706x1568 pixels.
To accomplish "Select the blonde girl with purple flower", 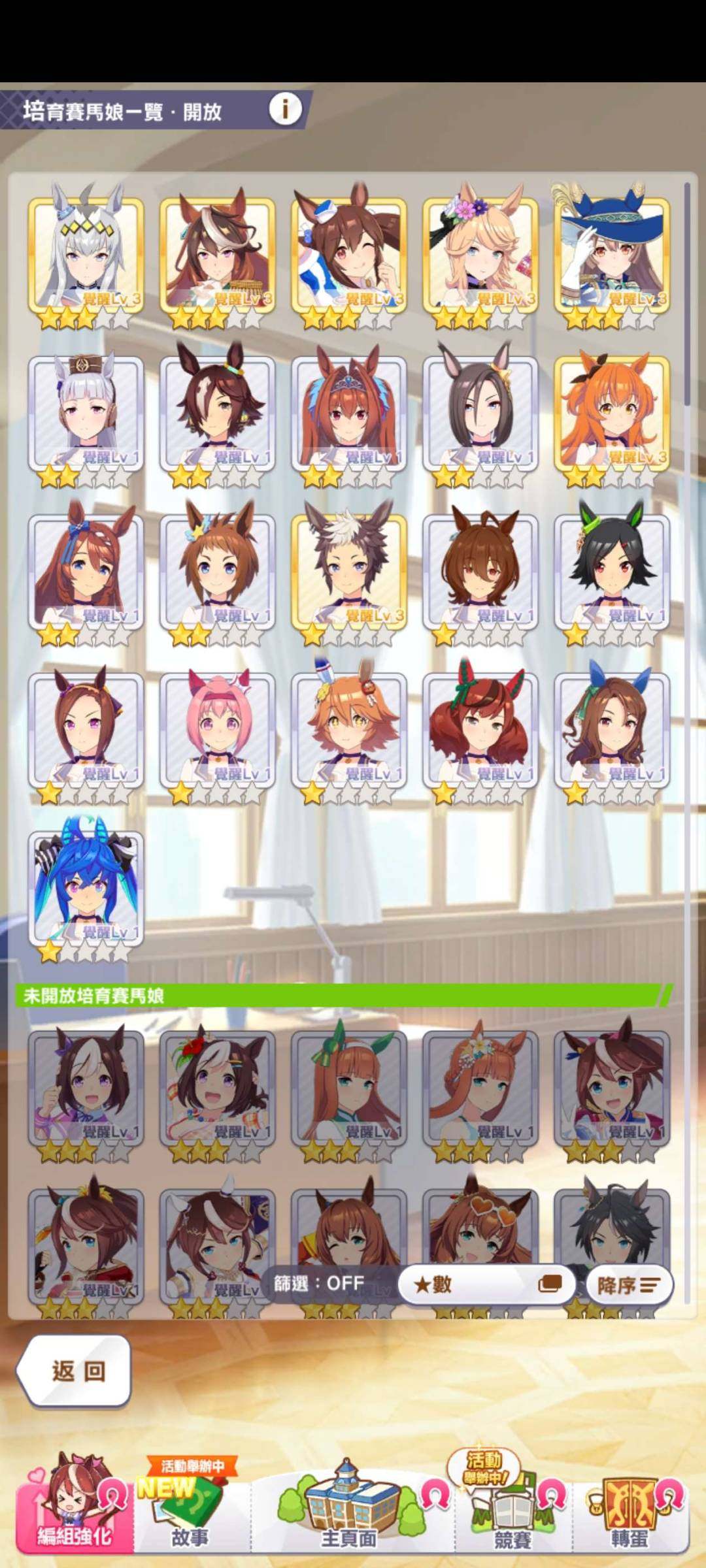I will (x=480, y=256).
